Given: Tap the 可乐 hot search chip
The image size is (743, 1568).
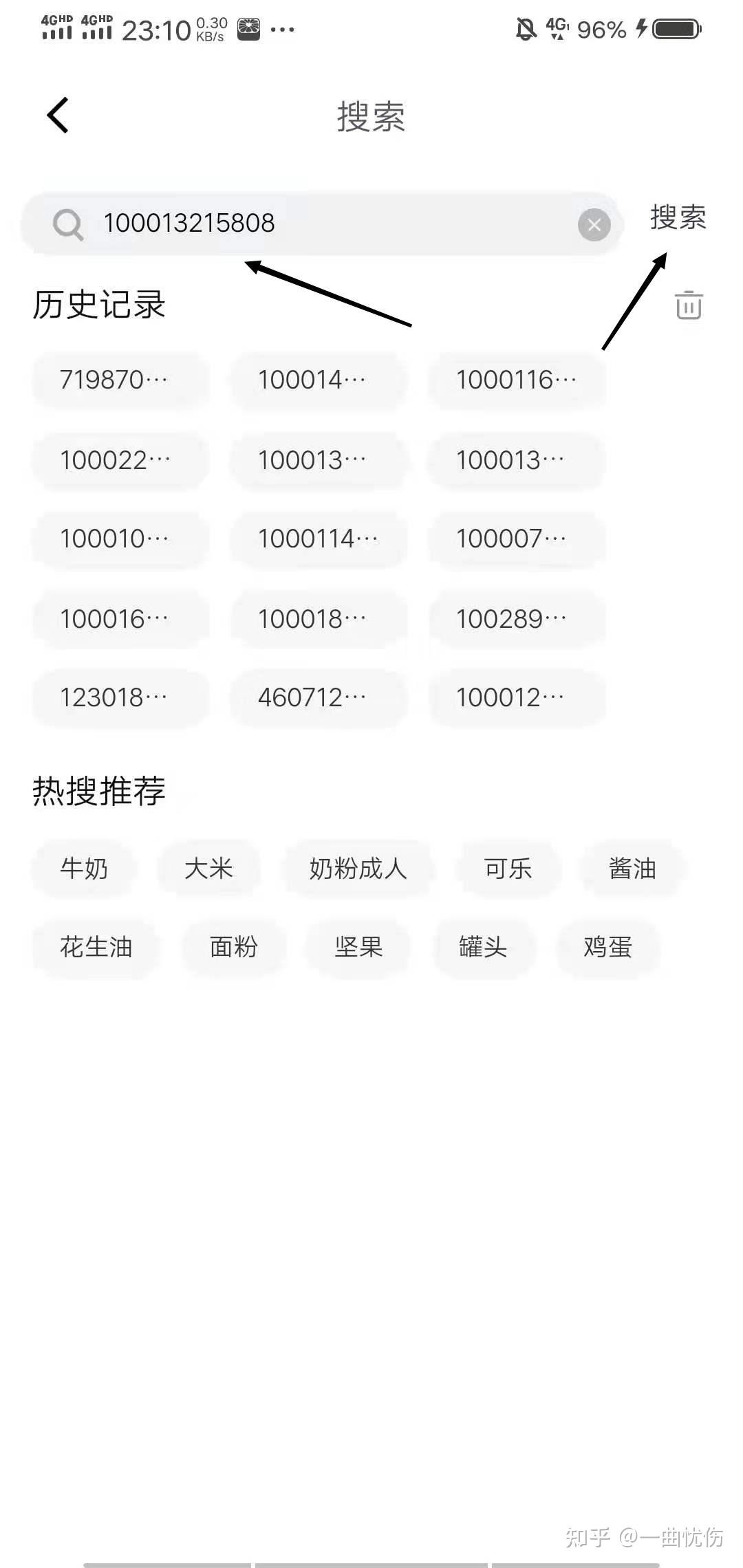Looking at the screenshot, I should pos(508,869).
